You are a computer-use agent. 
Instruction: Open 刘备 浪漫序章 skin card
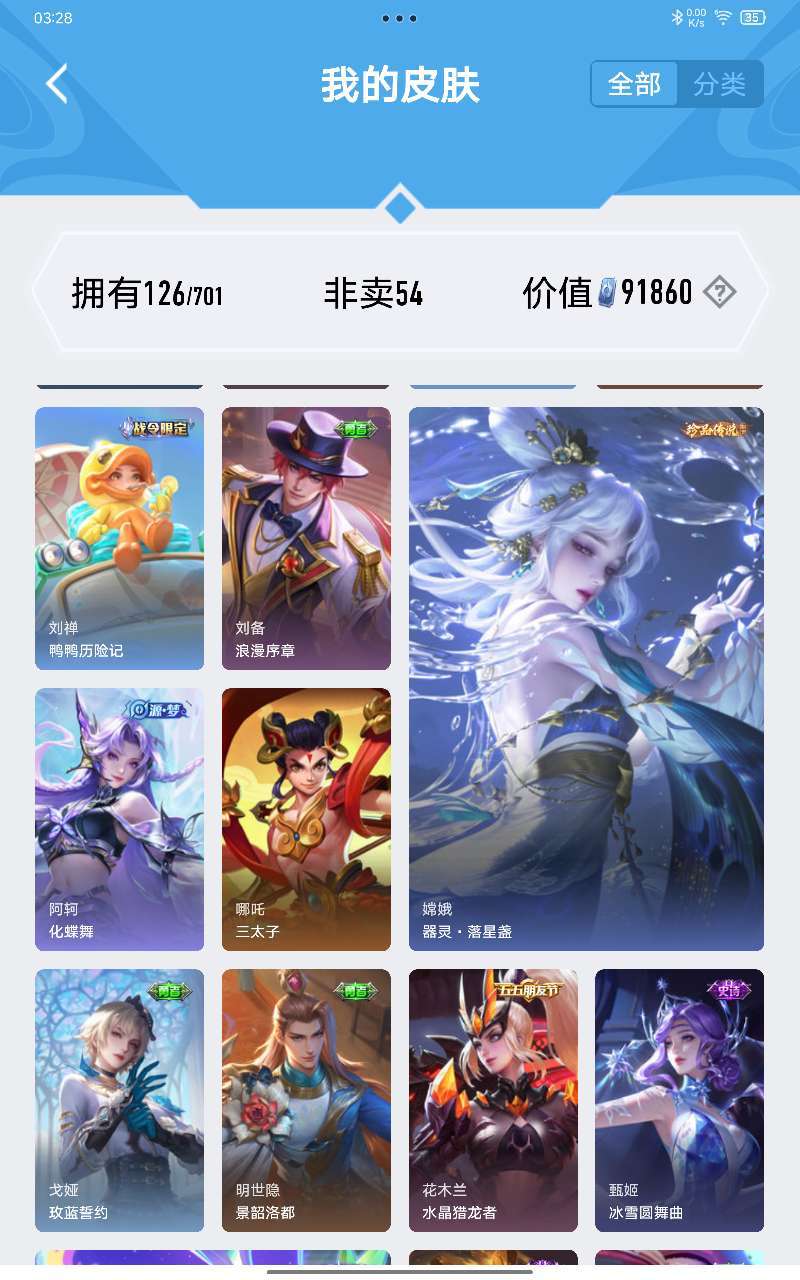pyautogui.click(x=306, y=538)
